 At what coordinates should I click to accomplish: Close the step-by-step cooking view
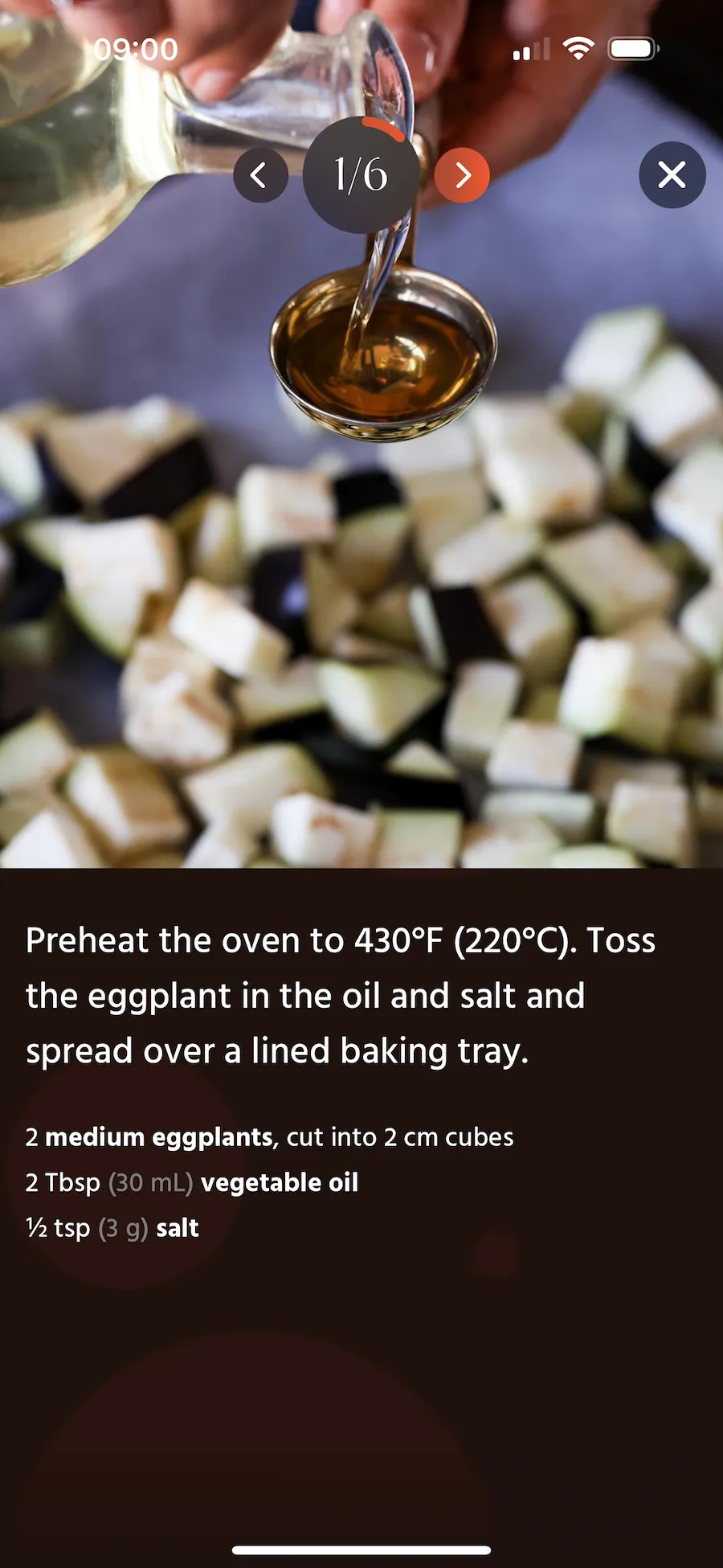[672, 175]
